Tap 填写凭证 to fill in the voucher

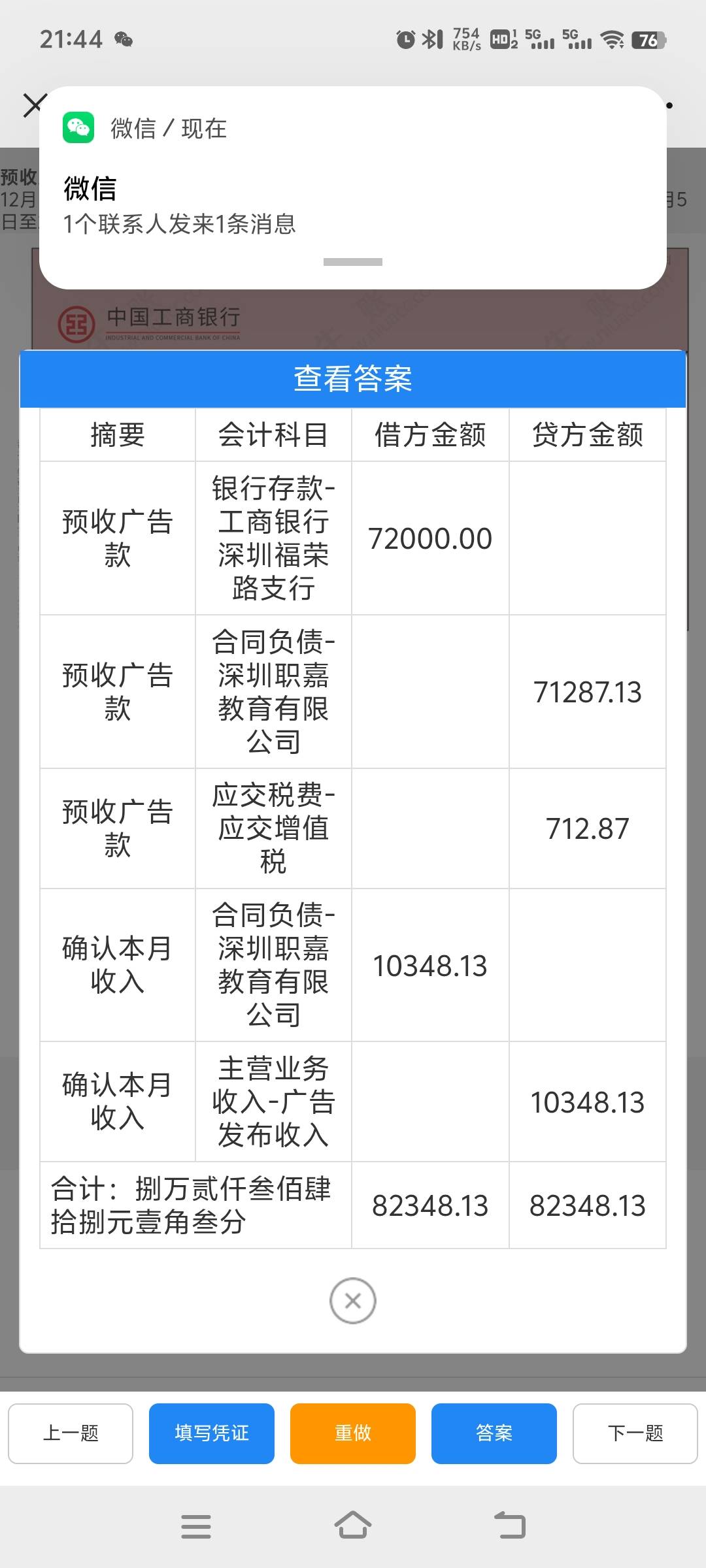pyautogui.click(x=212, y=1433)
